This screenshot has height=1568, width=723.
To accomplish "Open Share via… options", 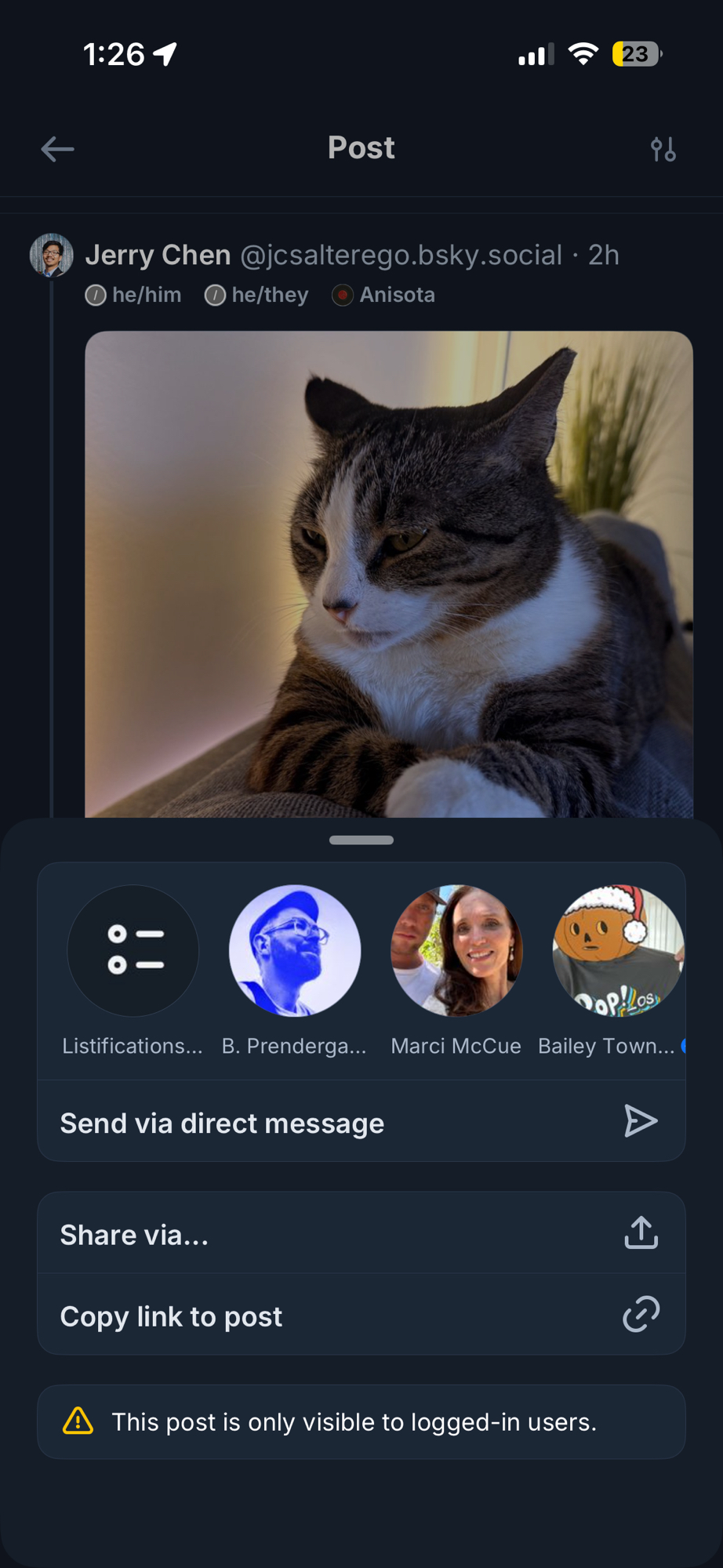I will pos(361,1234).
